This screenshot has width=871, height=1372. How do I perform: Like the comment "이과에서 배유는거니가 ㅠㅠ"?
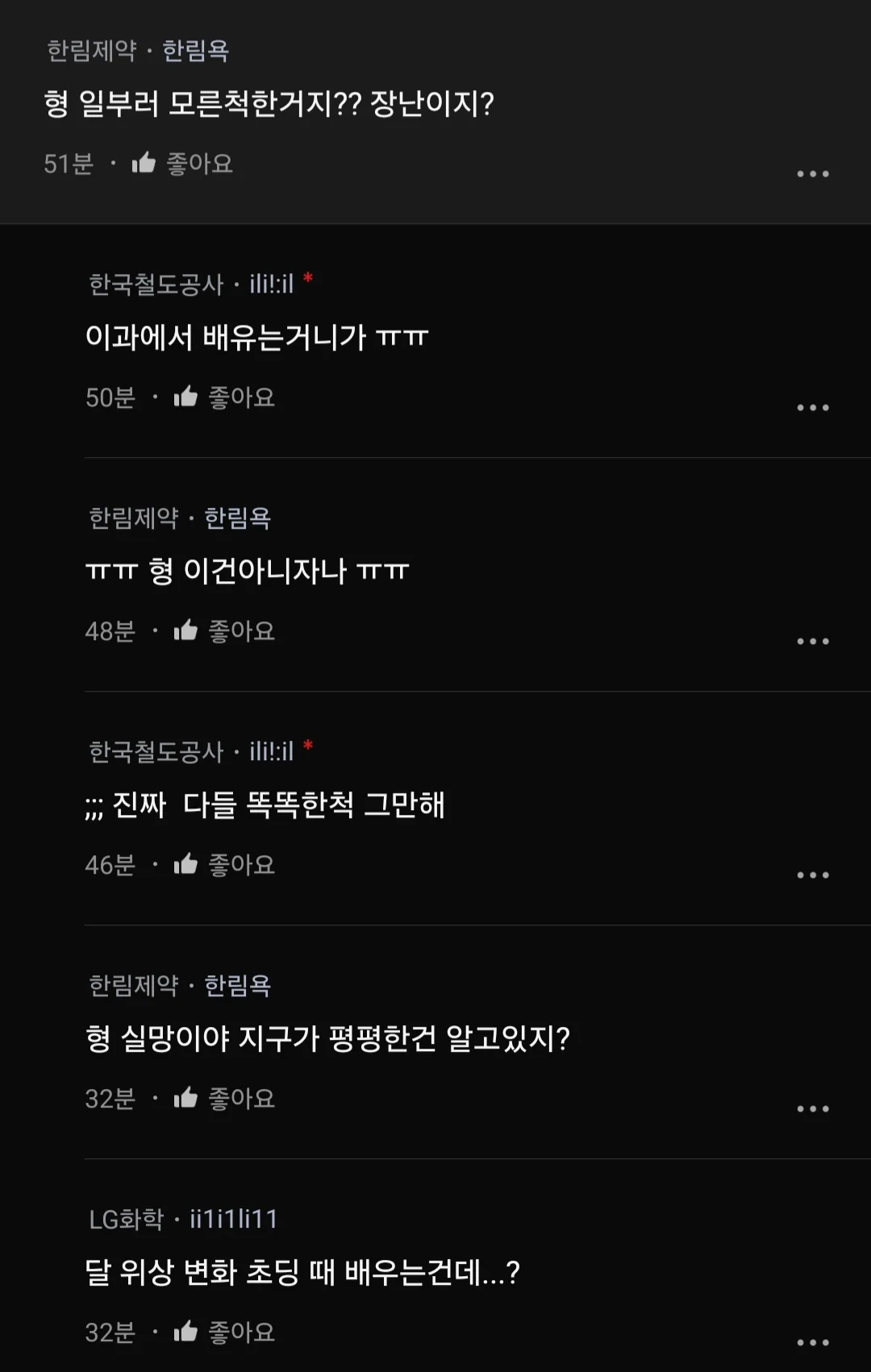(224, 397)
